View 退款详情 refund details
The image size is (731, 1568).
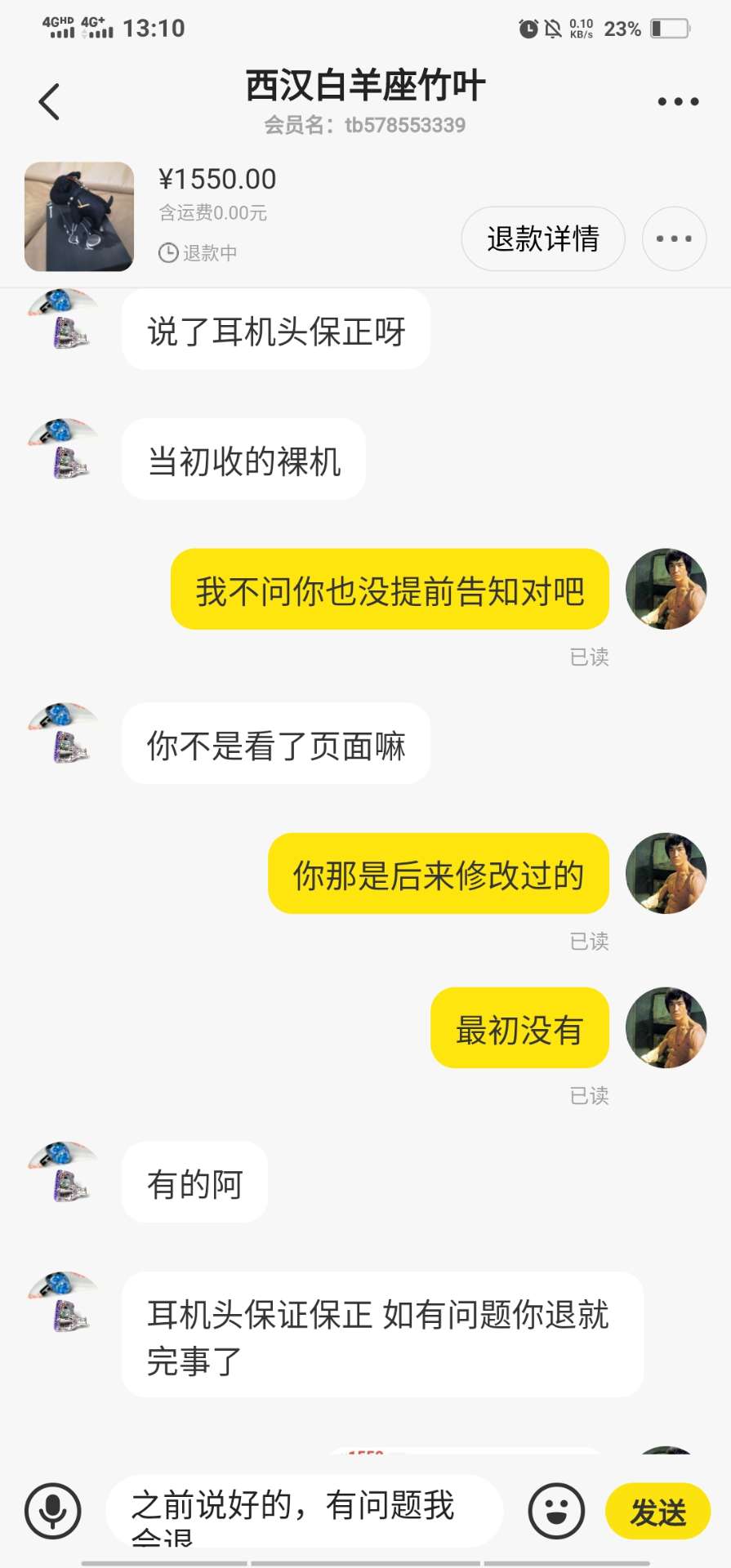[543, 239]
